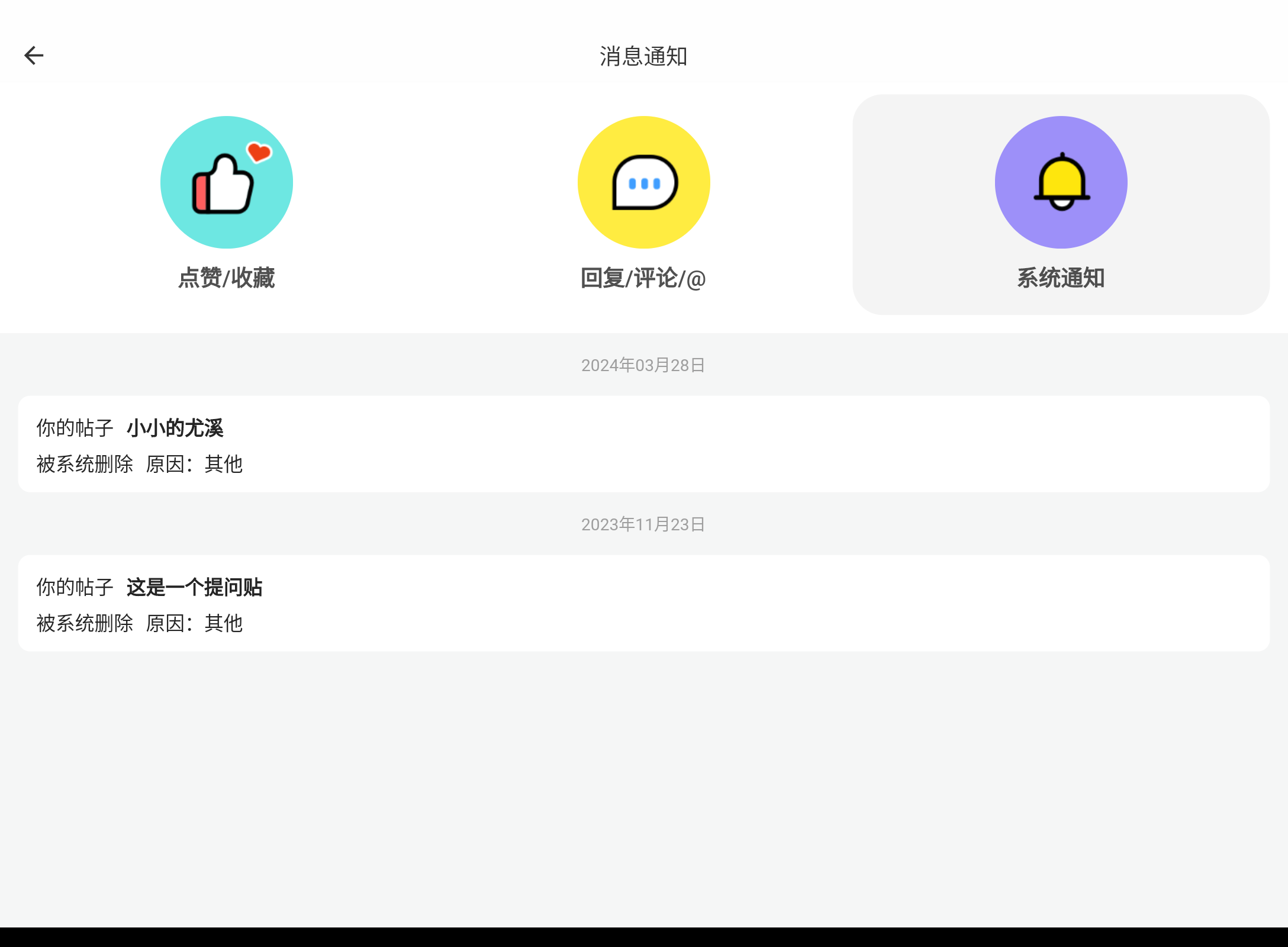This screenshot has width=1288, height=947.
Task: Go back using the top-left arrow
Action: point(34,56)
